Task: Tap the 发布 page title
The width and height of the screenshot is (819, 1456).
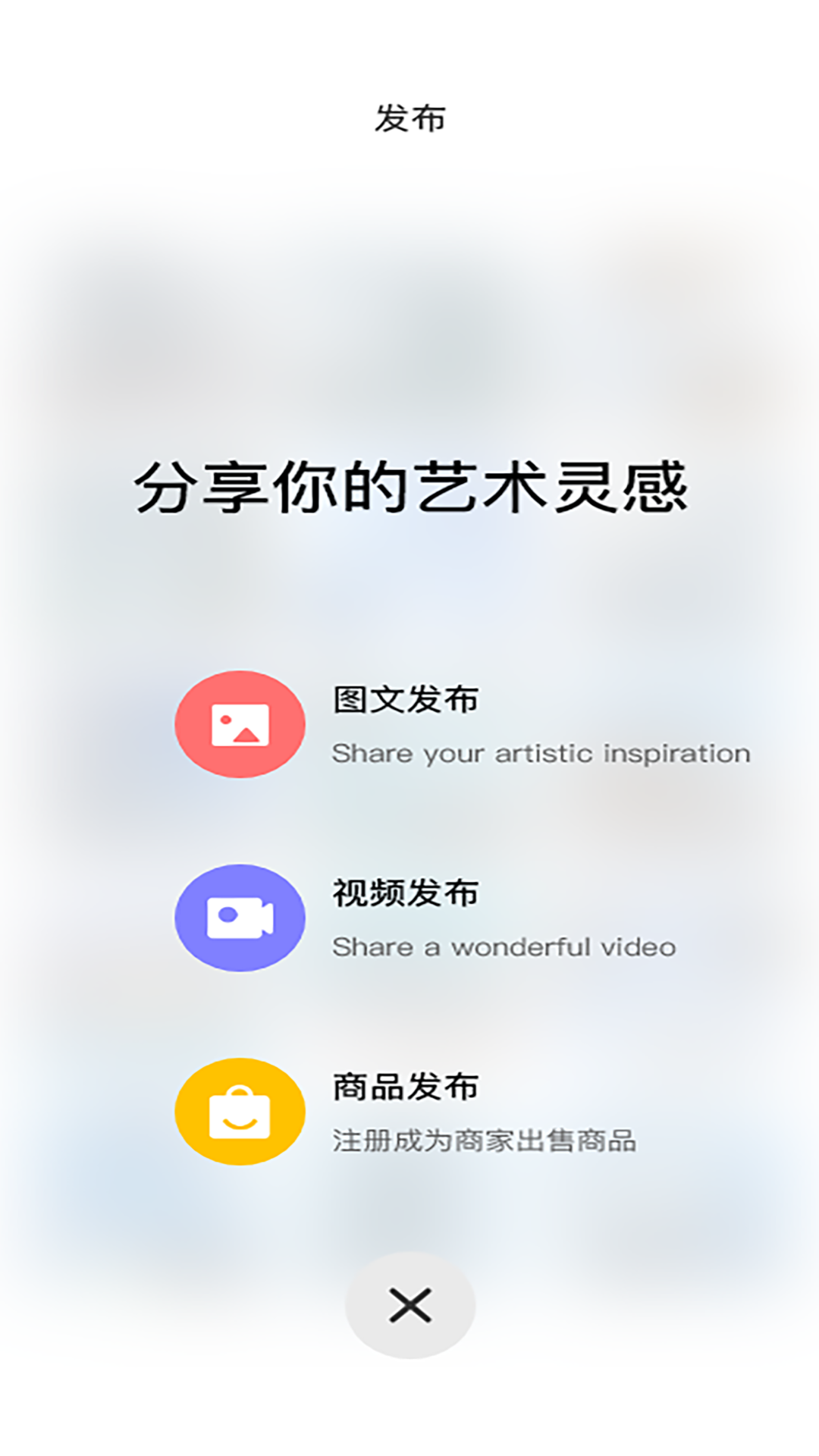Action: (409, 115)
